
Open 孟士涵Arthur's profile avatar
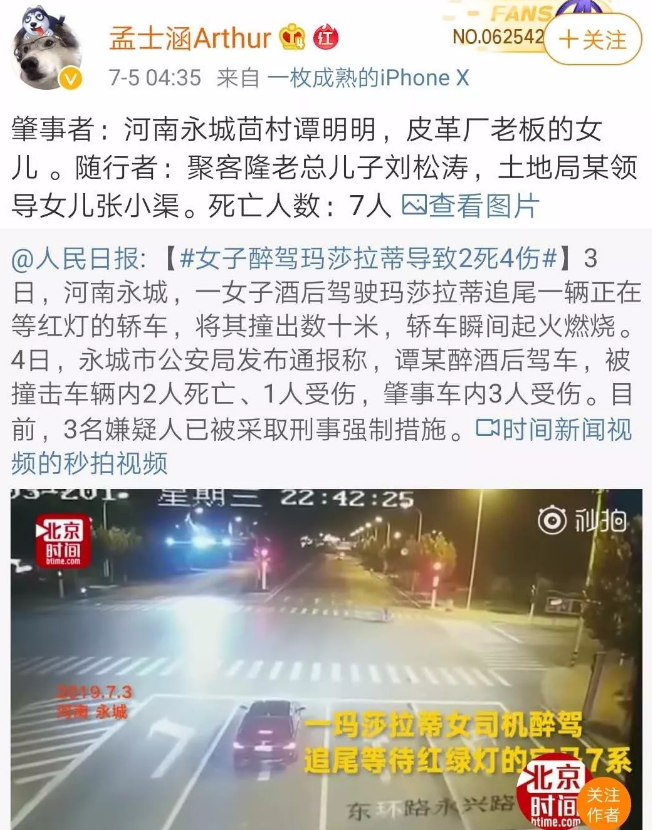[x=46, y=52]
